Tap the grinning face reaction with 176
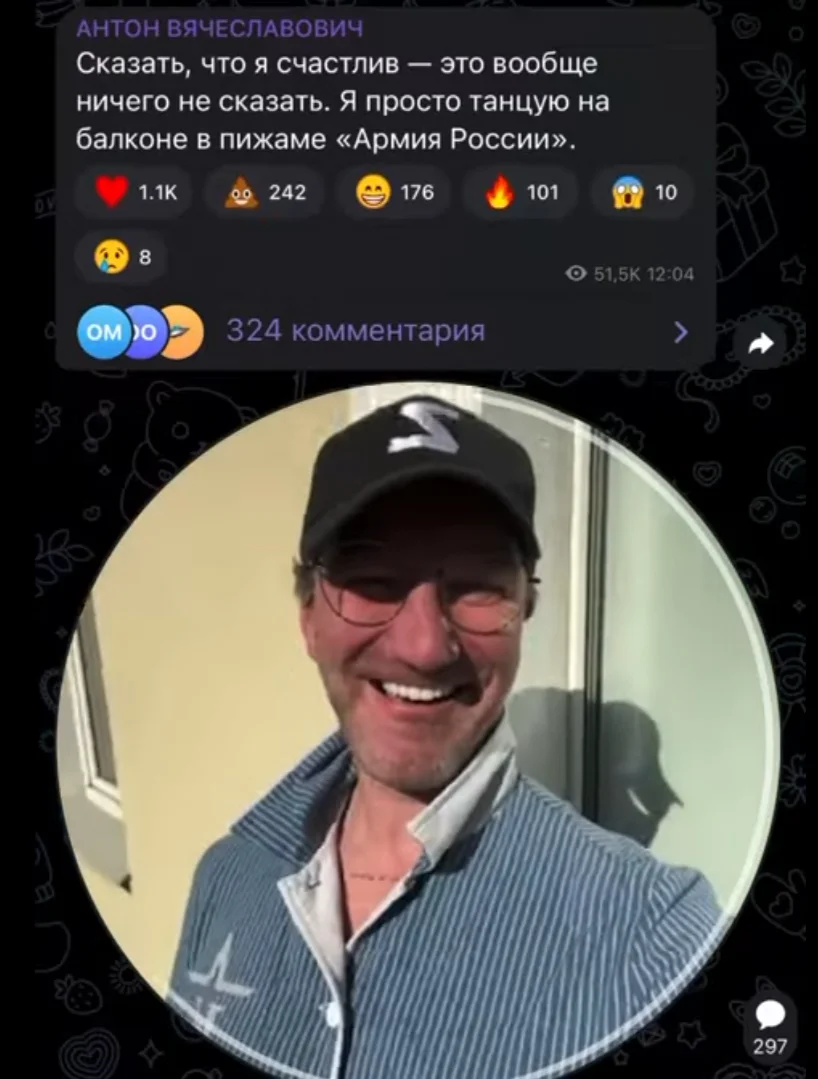The height and width of the screenshot is (1079, 818). tap(392, 193)
